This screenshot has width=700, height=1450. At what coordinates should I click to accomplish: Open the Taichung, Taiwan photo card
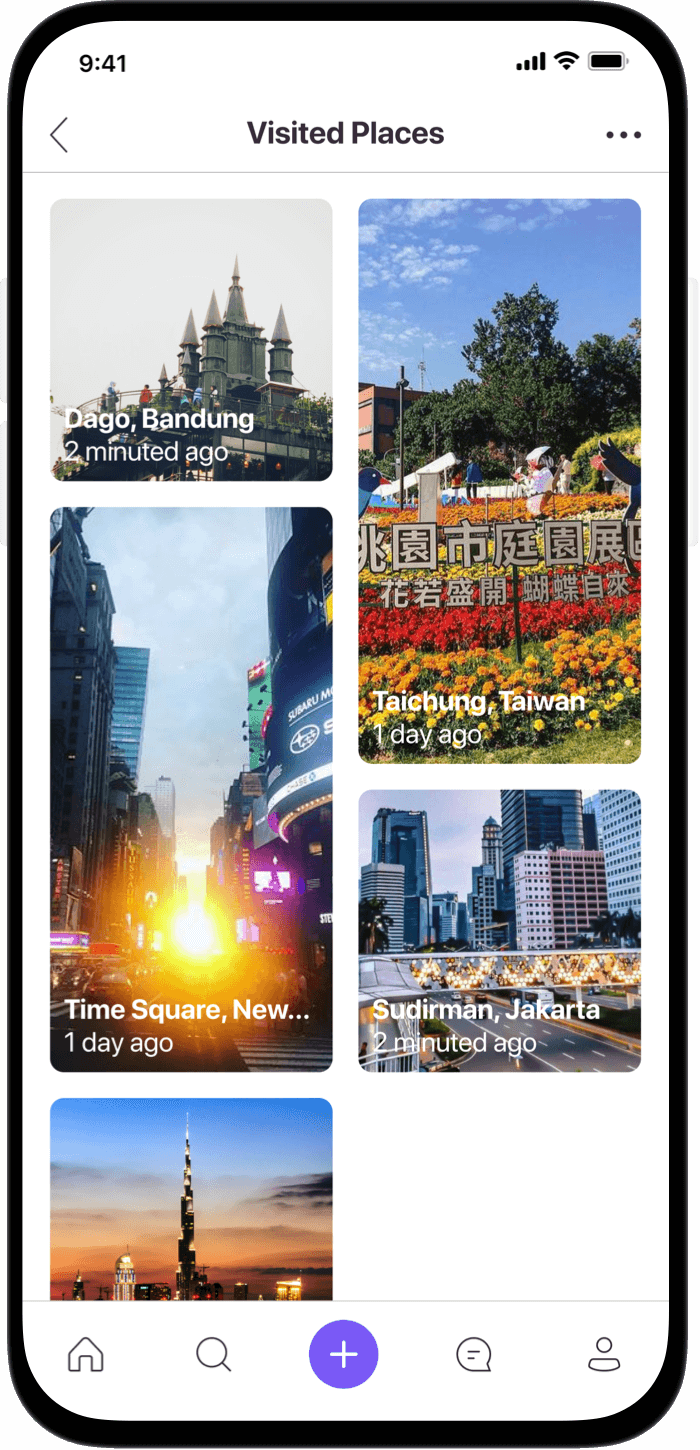click(499, 480)
